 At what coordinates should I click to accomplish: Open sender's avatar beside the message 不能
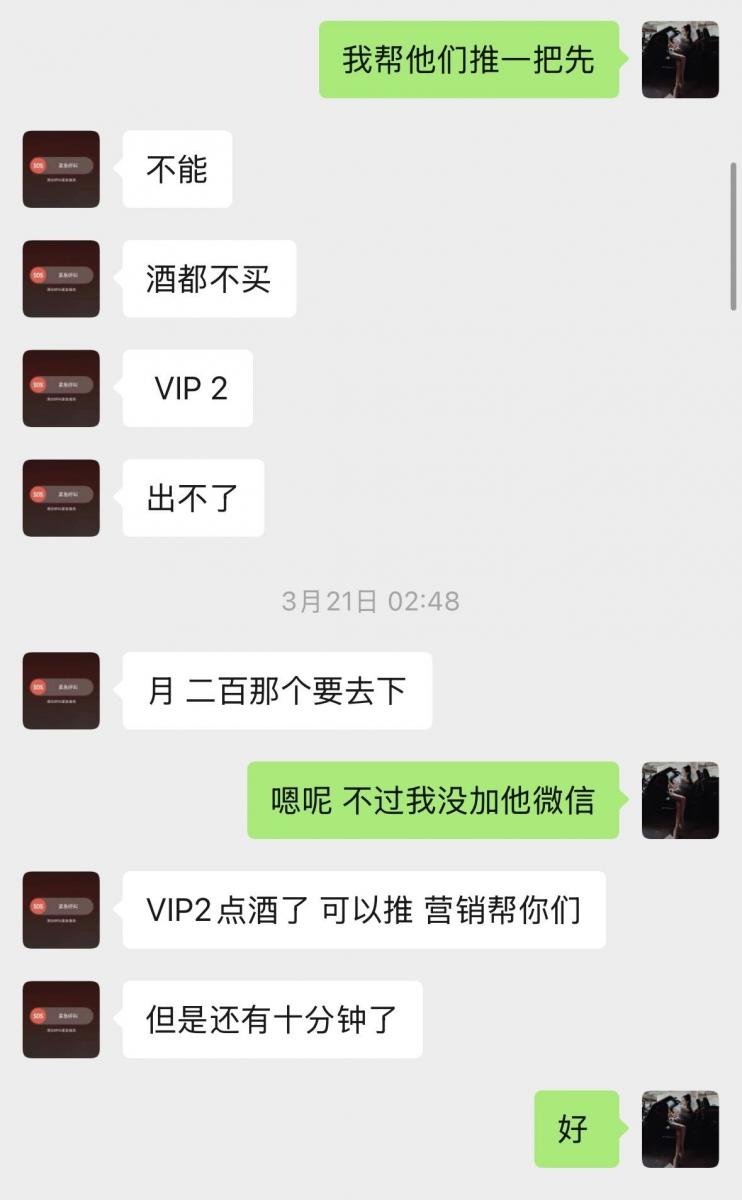click(61, 169)
